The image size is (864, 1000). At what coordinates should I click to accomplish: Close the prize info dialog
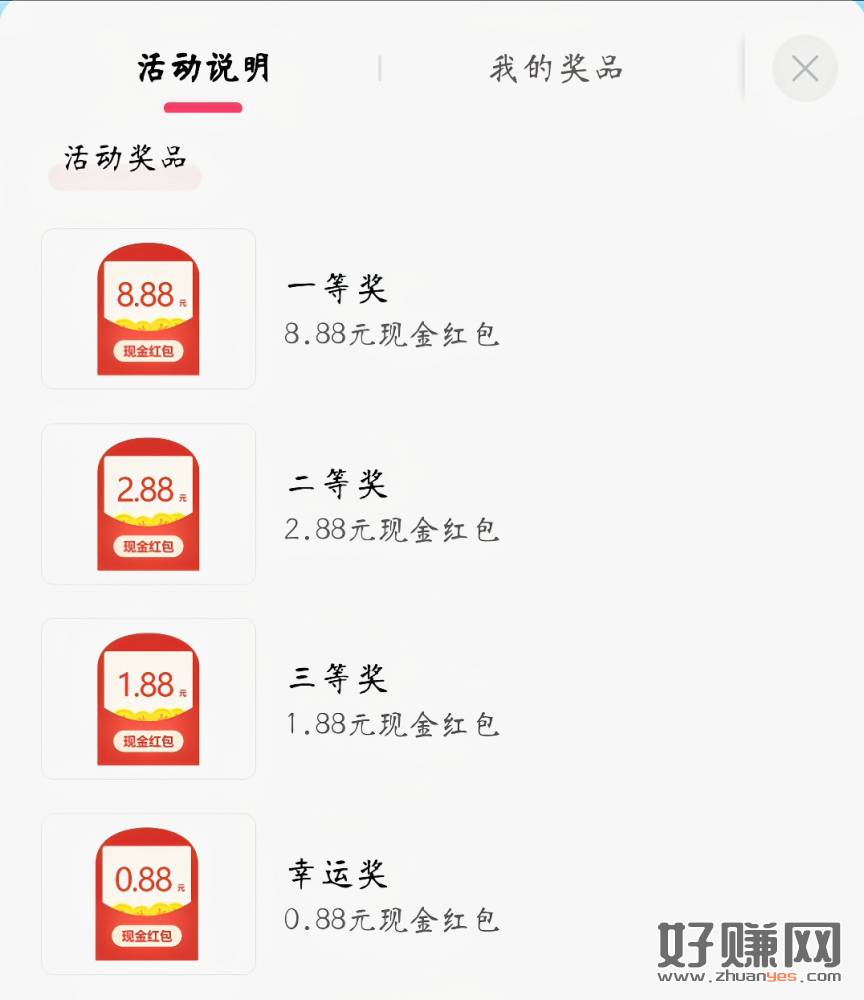pos(805,68)
